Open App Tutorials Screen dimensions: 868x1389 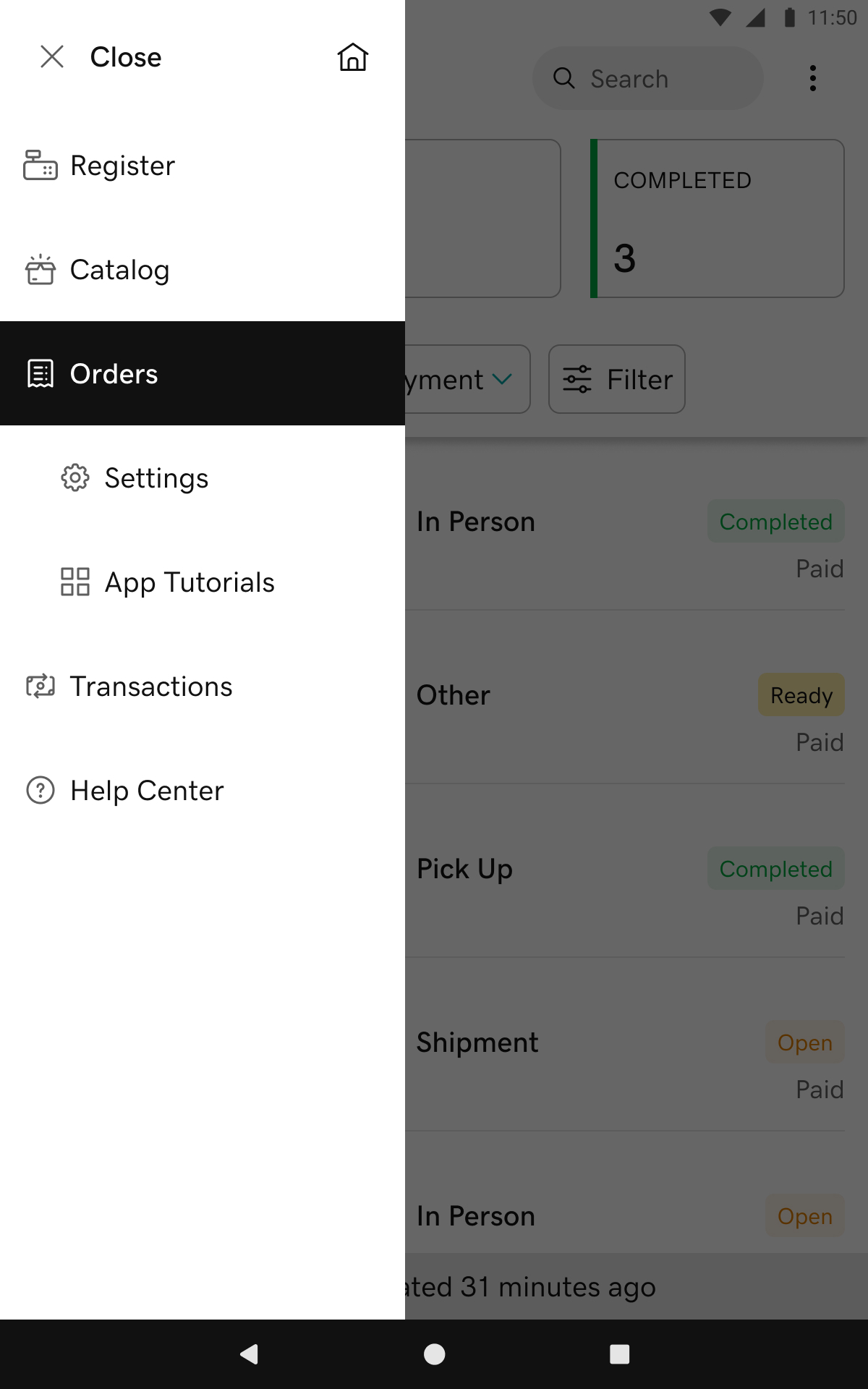pos(190,582)
